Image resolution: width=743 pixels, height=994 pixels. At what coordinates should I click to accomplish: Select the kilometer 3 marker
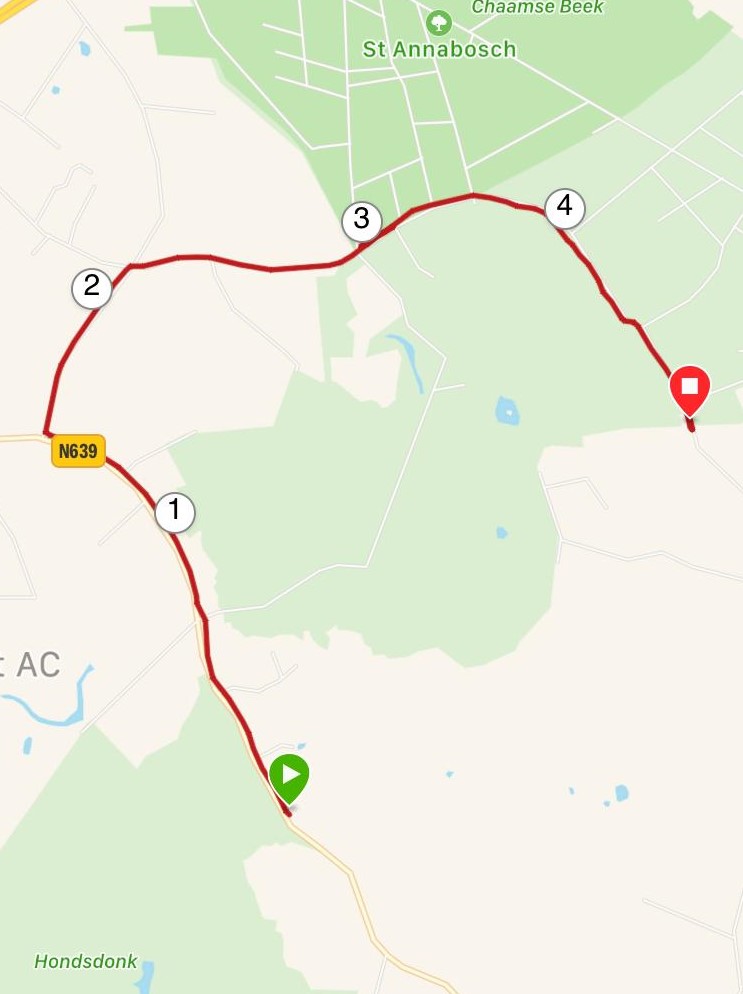click(361, 220)
